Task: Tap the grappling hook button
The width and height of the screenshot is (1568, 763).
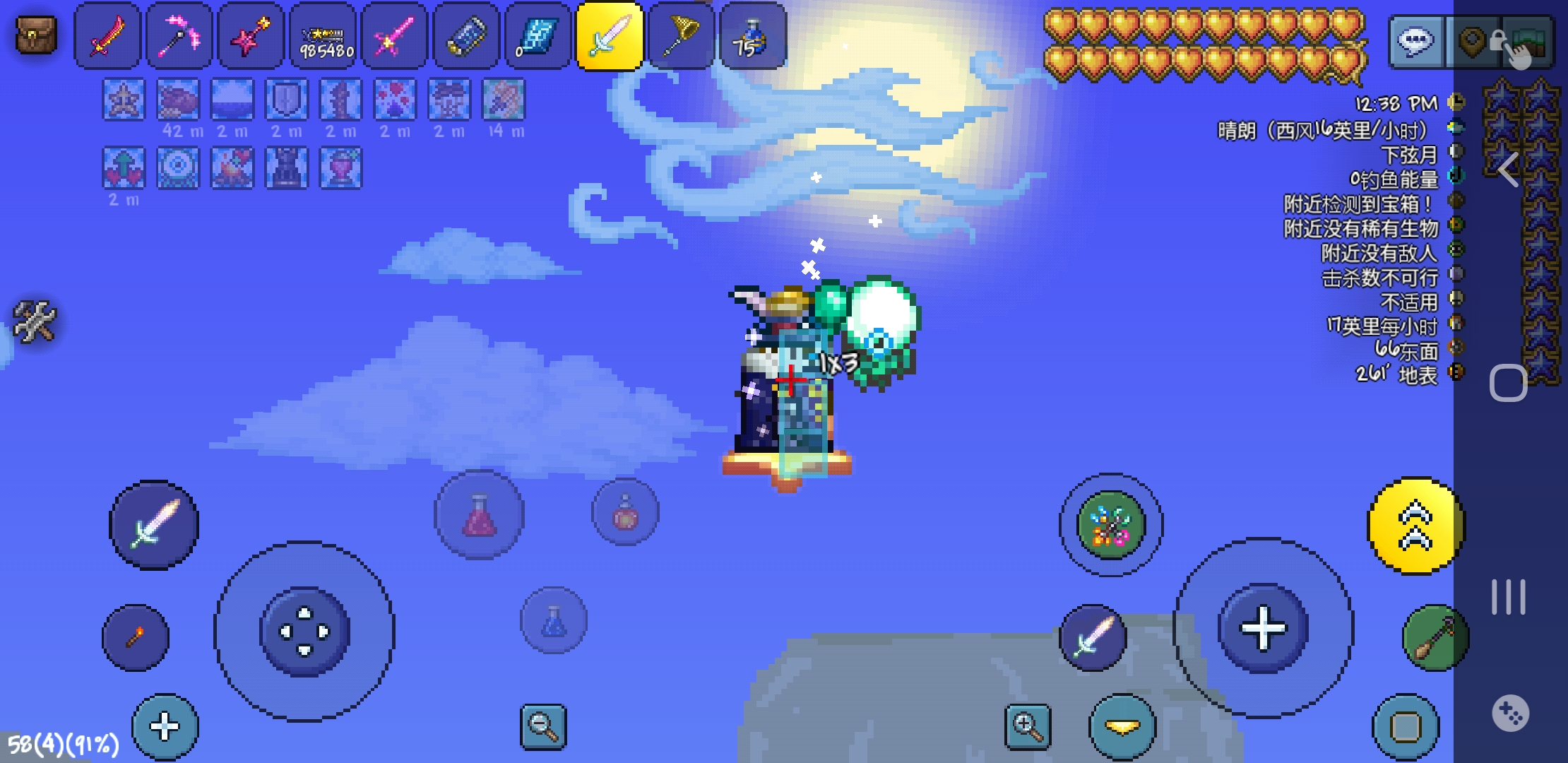Action: 1110,526
